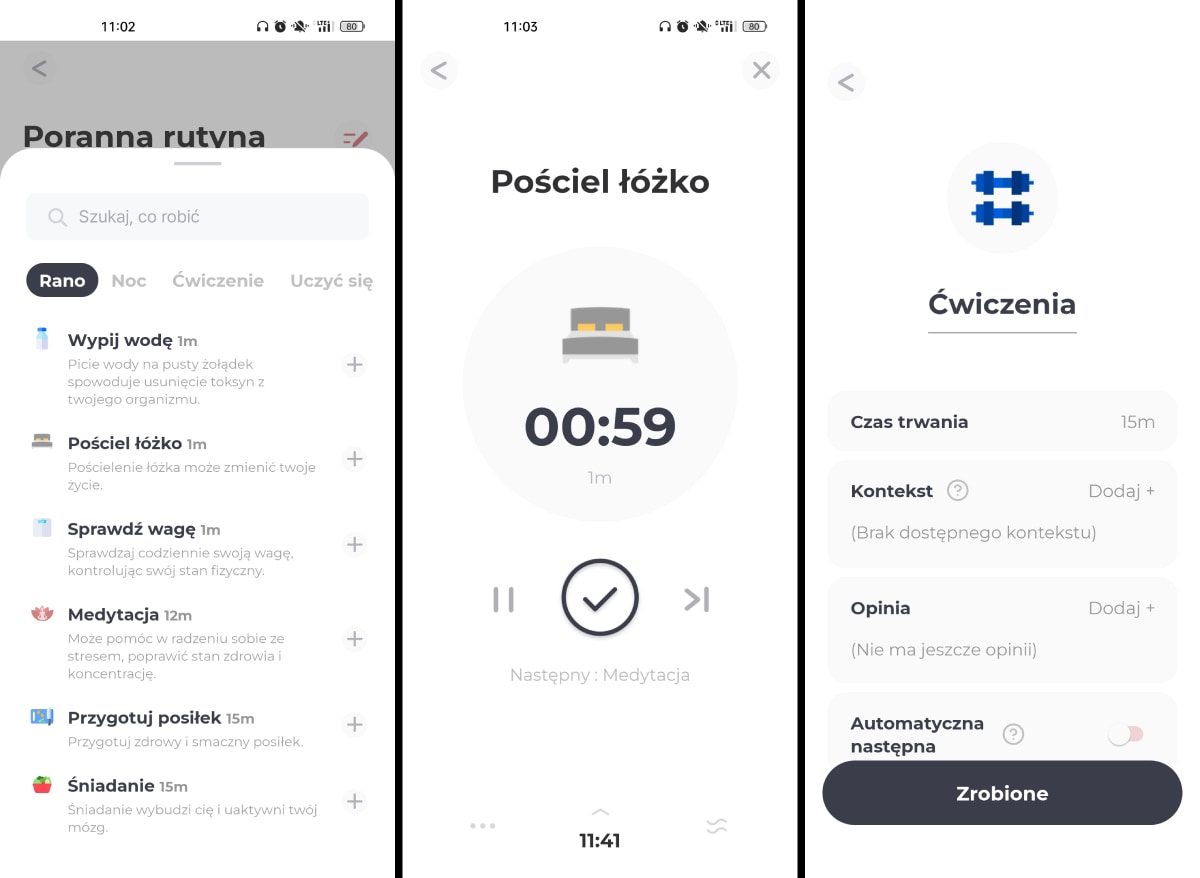The image size is (1200, 878).
Task: Add Przygotuj posiłek to the routine
Action: point(354,725)
